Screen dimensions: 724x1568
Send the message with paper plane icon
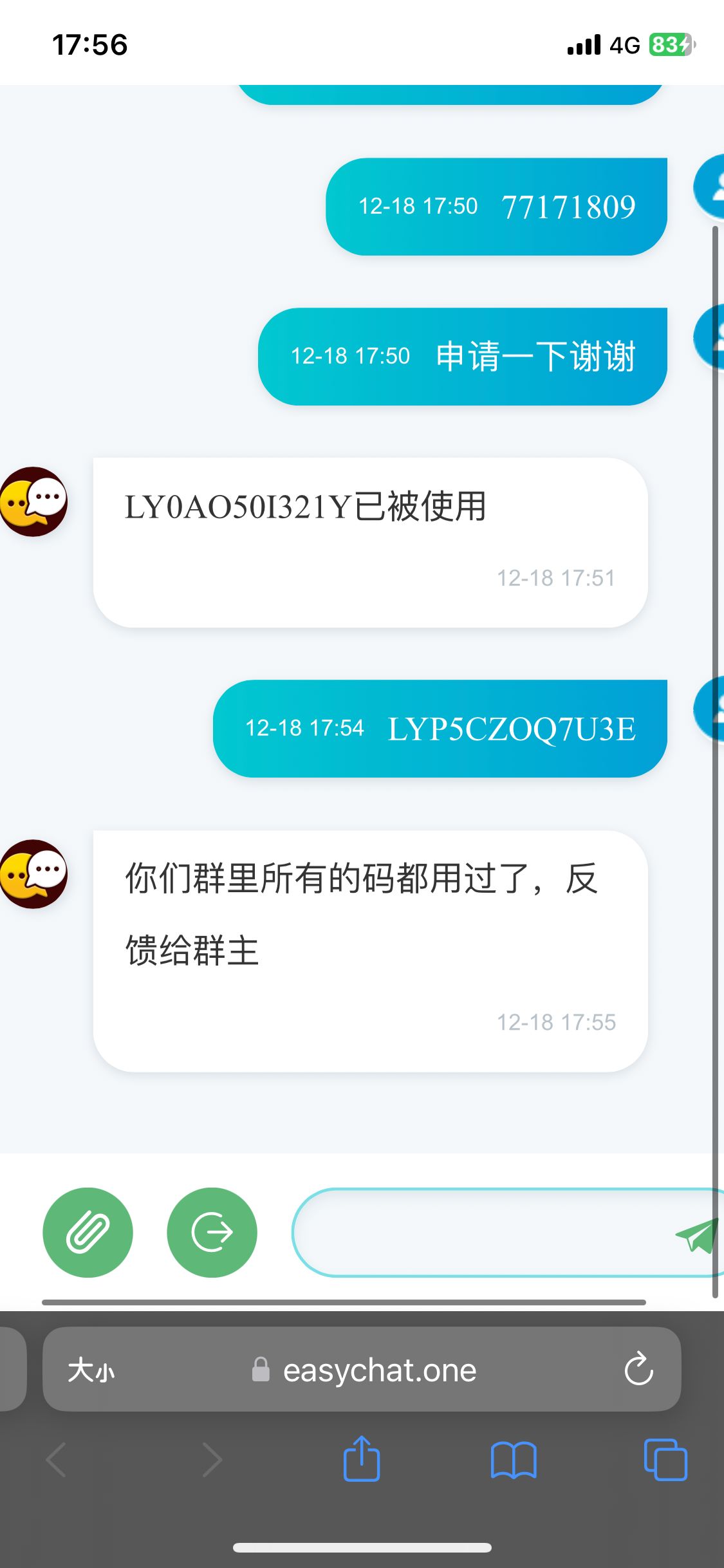click(697, 1235)
